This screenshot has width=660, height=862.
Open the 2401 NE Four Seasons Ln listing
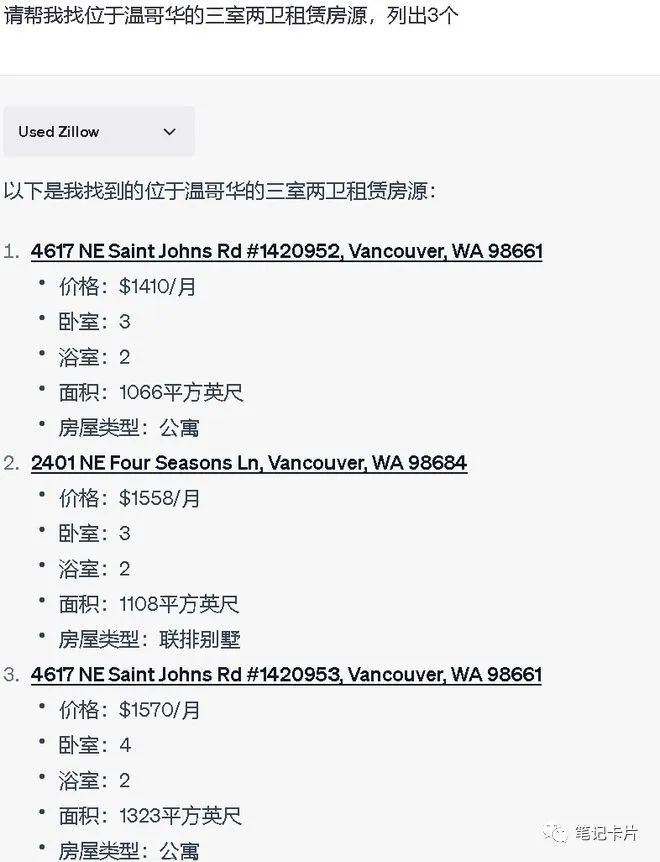pos(248,463)
